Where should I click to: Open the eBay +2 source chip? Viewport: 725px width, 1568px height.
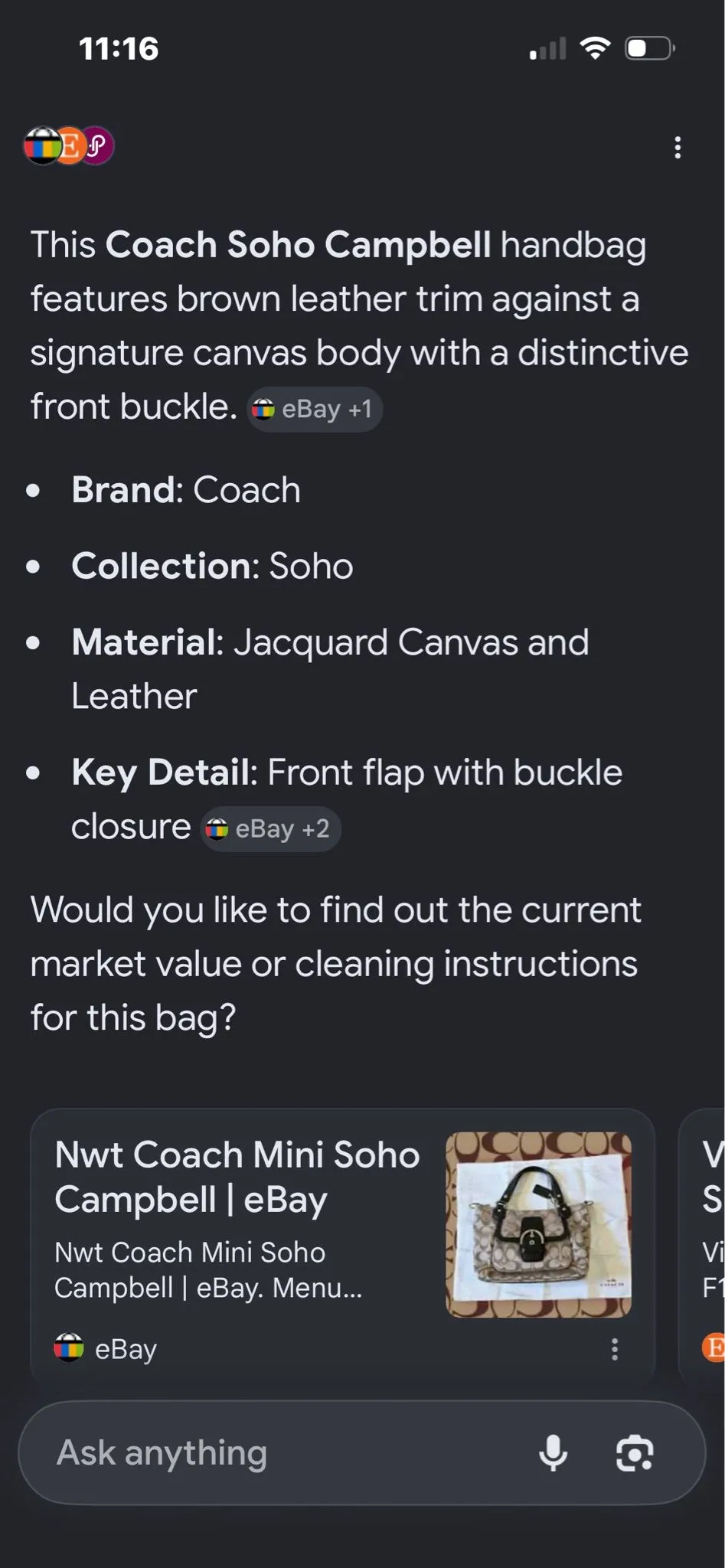(x=270, y=829)
